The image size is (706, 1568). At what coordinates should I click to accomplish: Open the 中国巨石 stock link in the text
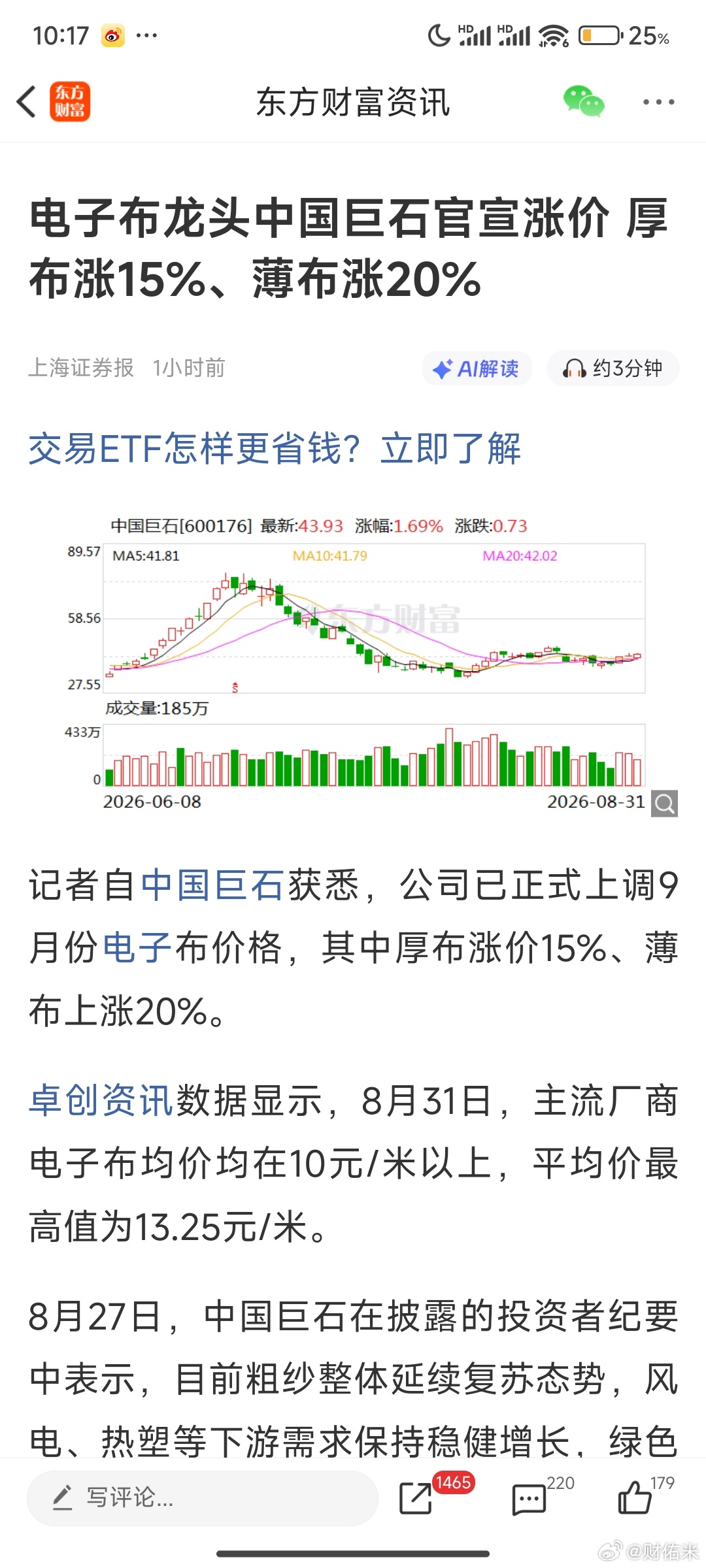(212, 885)
